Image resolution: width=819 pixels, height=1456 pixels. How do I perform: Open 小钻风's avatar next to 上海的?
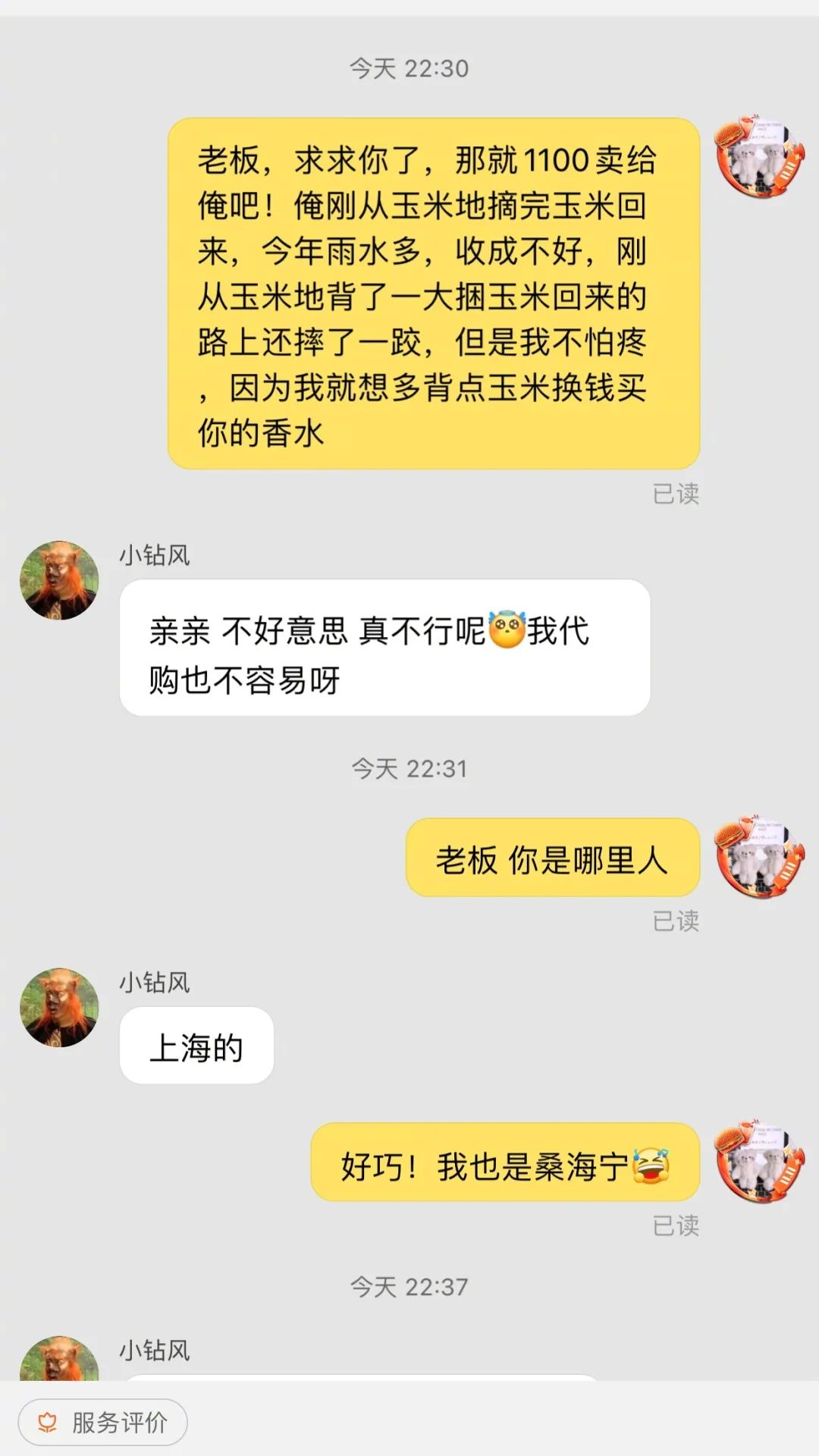[x=59, y=1007]
